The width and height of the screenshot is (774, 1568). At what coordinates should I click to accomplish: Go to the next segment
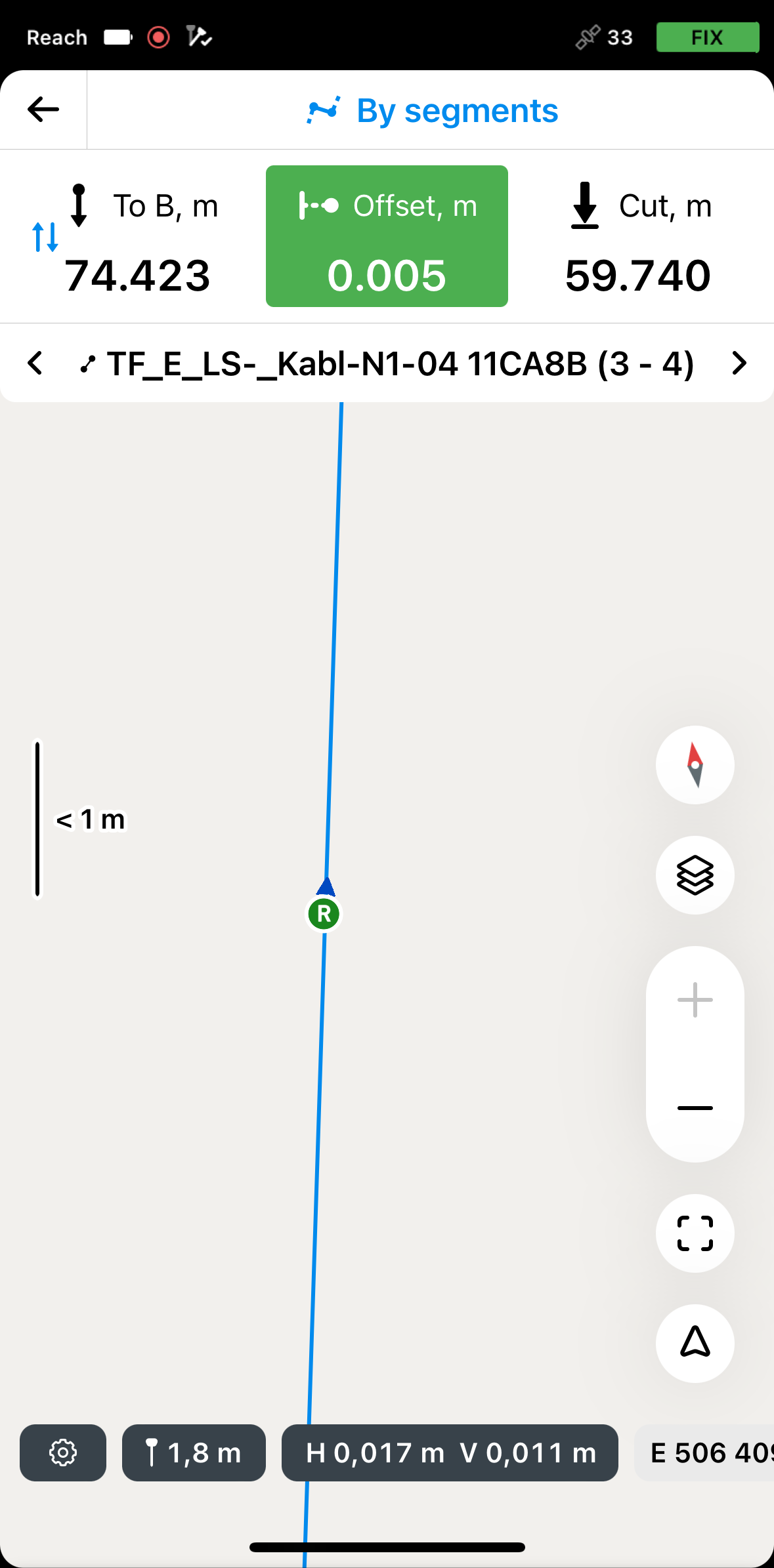pyautogui.click(x=739, y=363)
